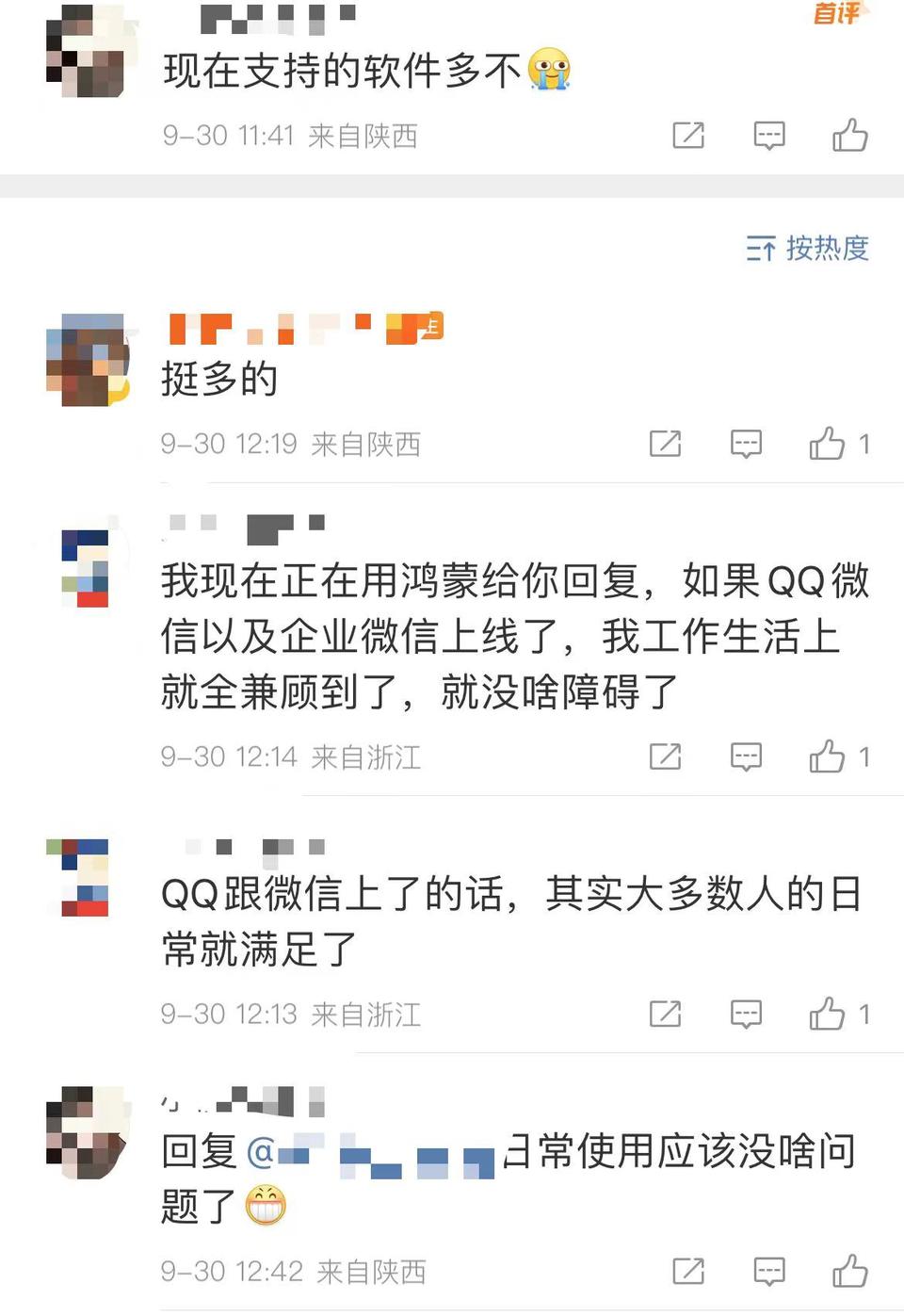Like the reply about 鸿蒙 and 企业微信
This screenshot has width=904, height=1316.
pyautogui.click(x=828, y=756)
